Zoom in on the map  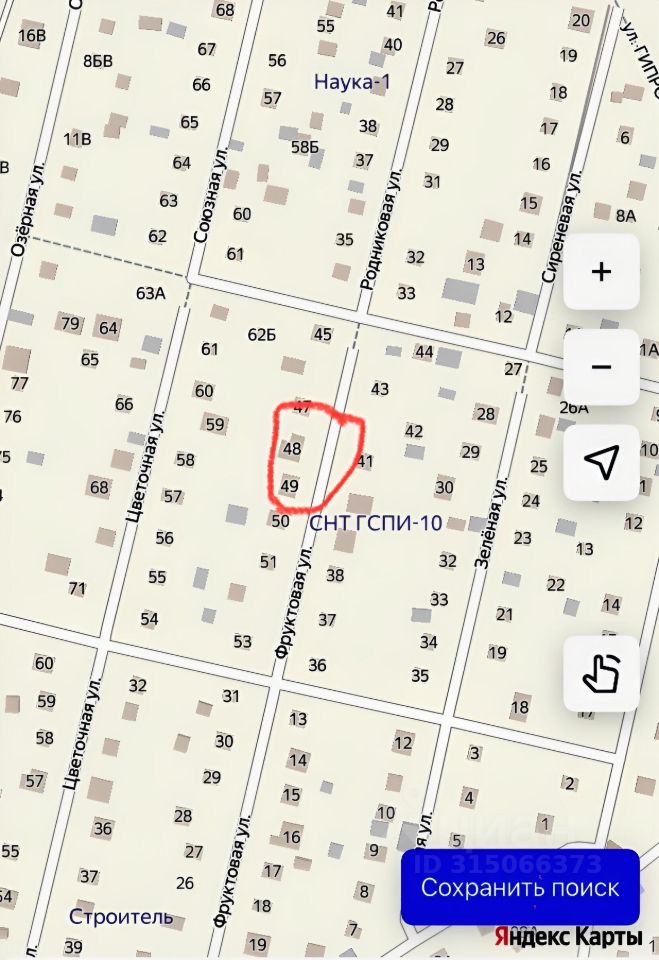tap(601, 272)
